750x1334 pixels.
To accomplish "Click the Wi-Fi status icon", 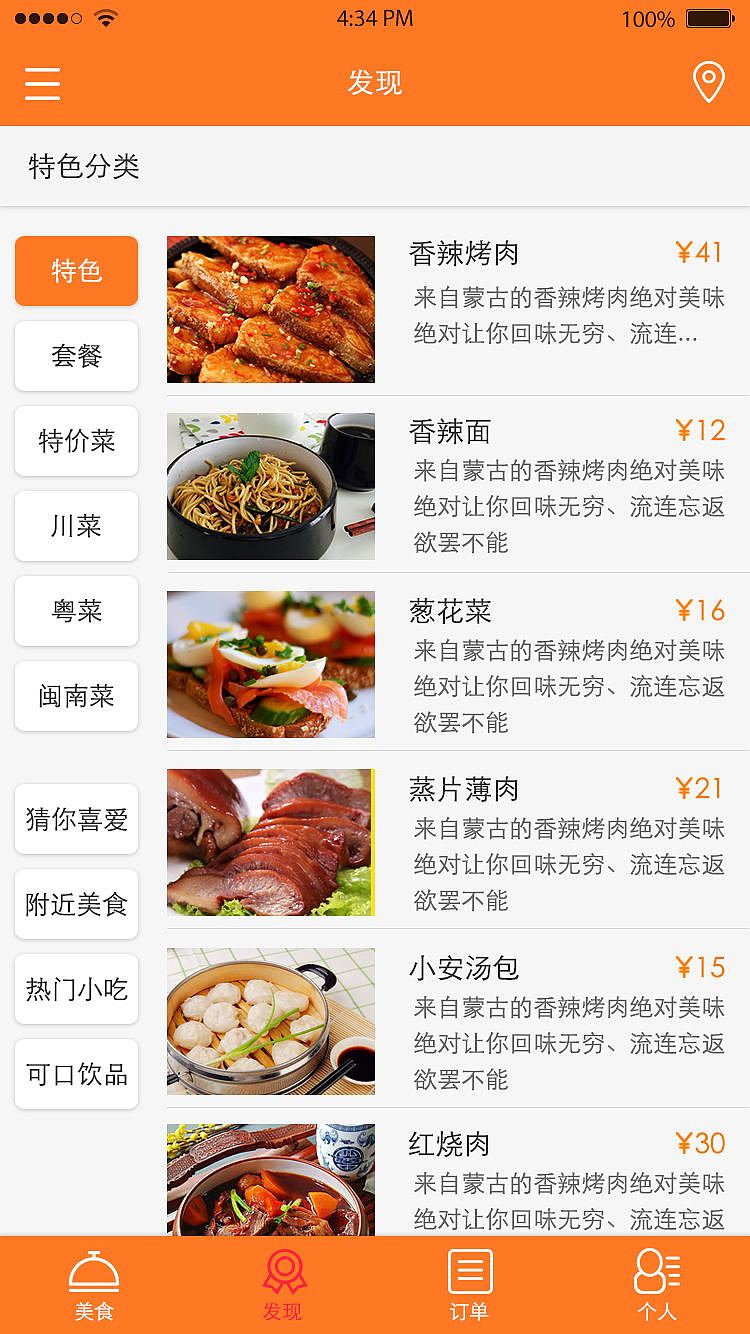I will pyautogui.click(x=106, y=16).
